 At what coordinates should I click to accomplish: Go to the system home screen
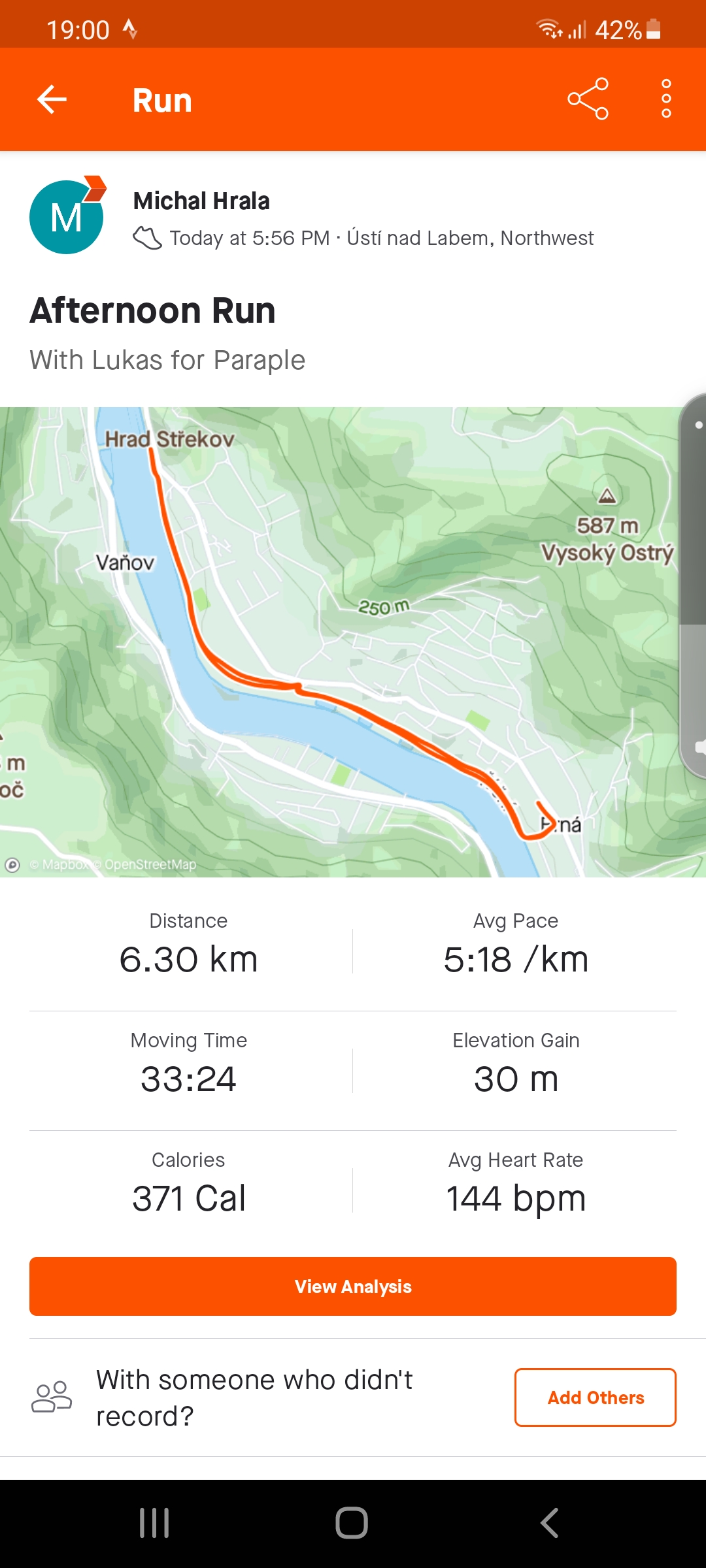point(352,1523)
